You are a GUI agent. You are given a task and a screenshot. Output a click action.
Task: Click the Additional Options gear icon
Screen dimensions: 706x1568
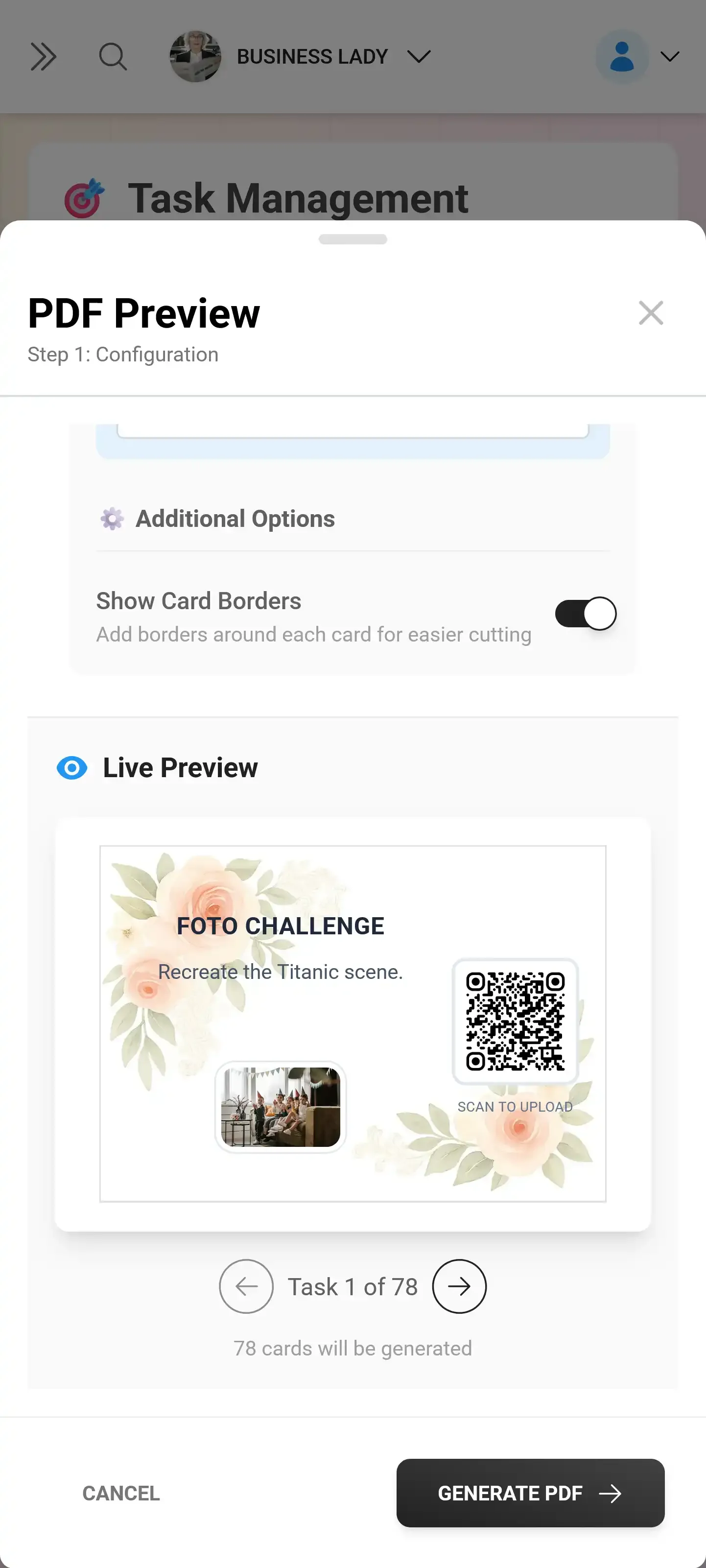click(111, 519)
